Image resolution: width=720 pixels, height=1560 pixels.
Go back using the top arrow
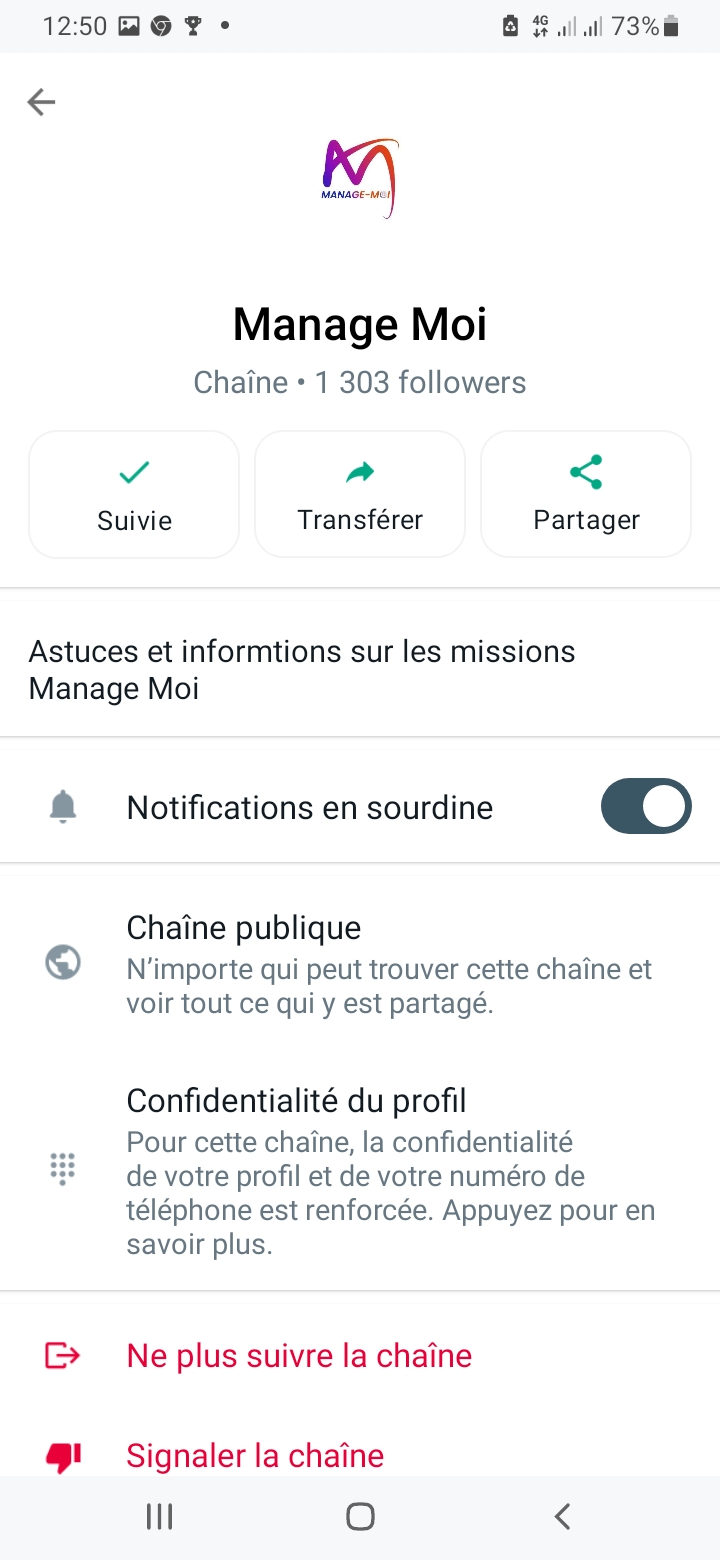(x=41, y=102)
